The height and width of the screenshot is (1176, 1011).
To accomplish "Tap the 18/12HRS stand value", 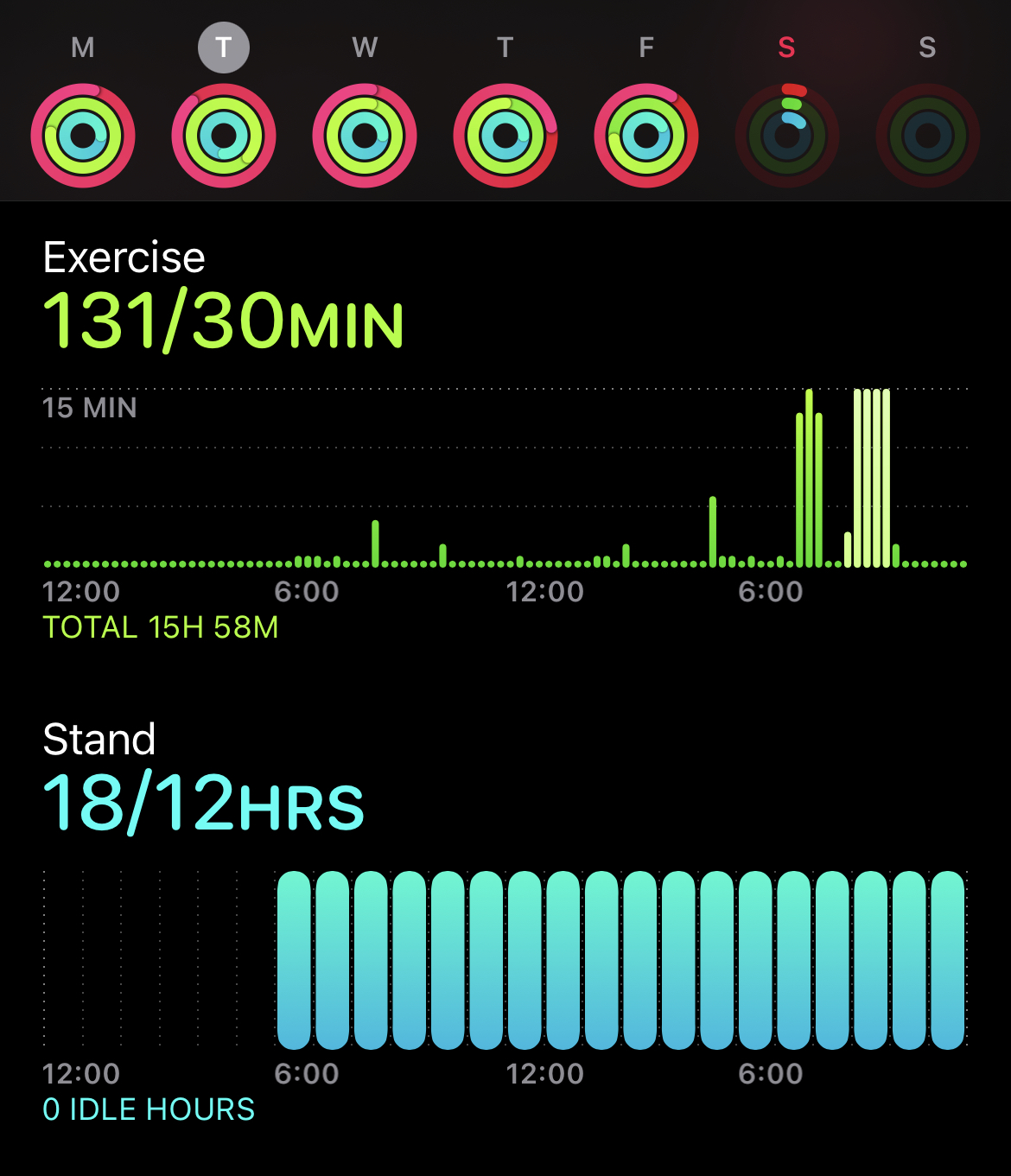I will [201, 808].
